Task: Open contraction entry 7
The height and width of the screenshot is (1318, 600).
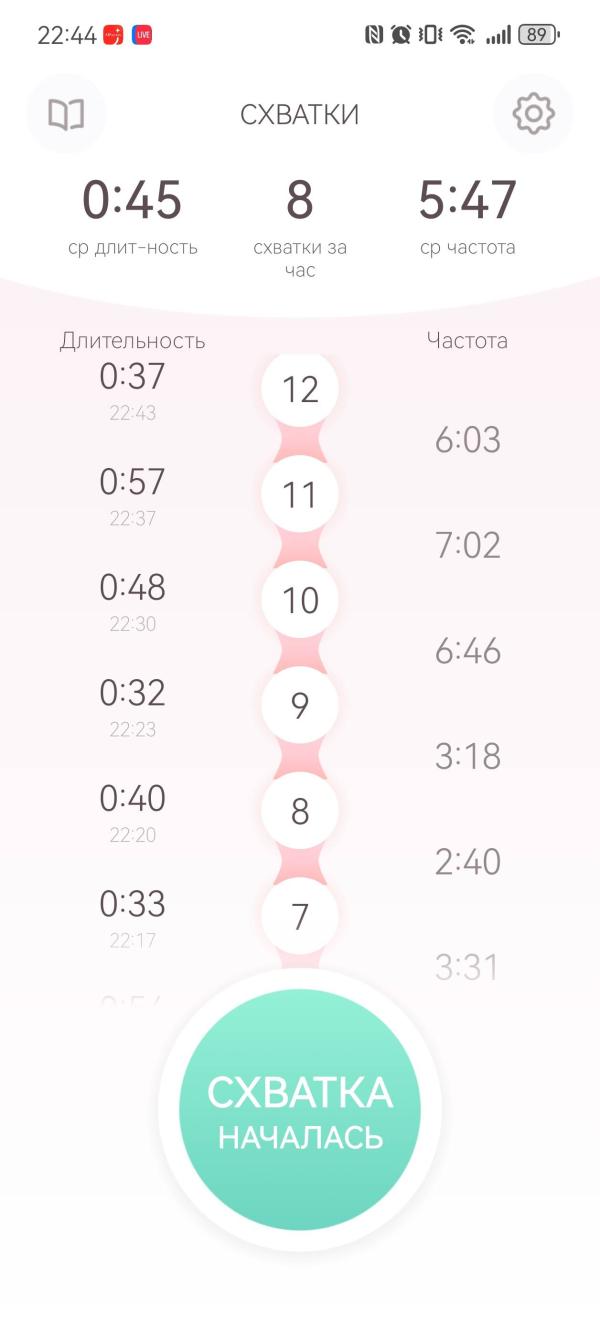Action: tap(300, 916)
